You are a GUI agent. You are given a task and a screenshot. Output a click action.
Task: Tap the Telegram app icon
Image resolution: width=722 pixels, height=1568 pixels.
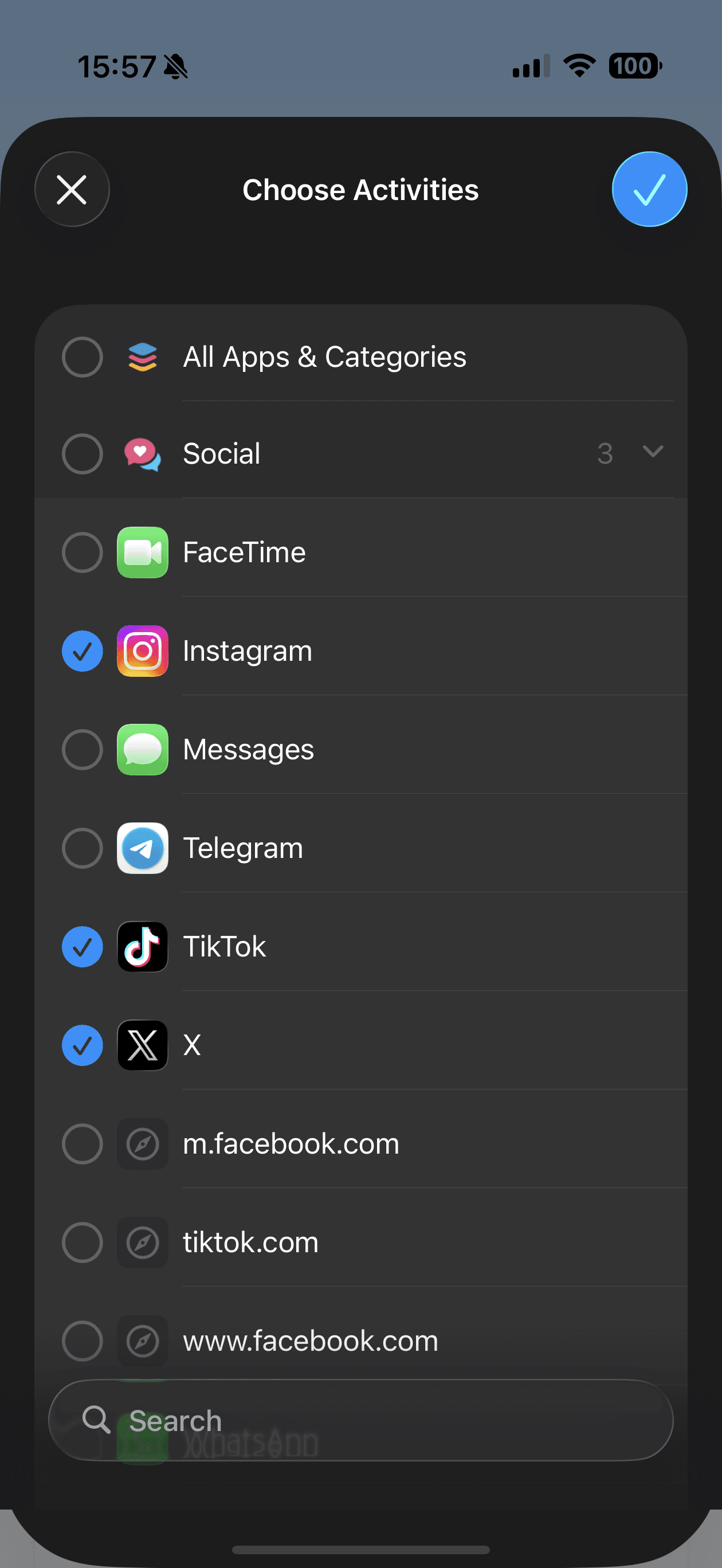[x=143, y=848]
